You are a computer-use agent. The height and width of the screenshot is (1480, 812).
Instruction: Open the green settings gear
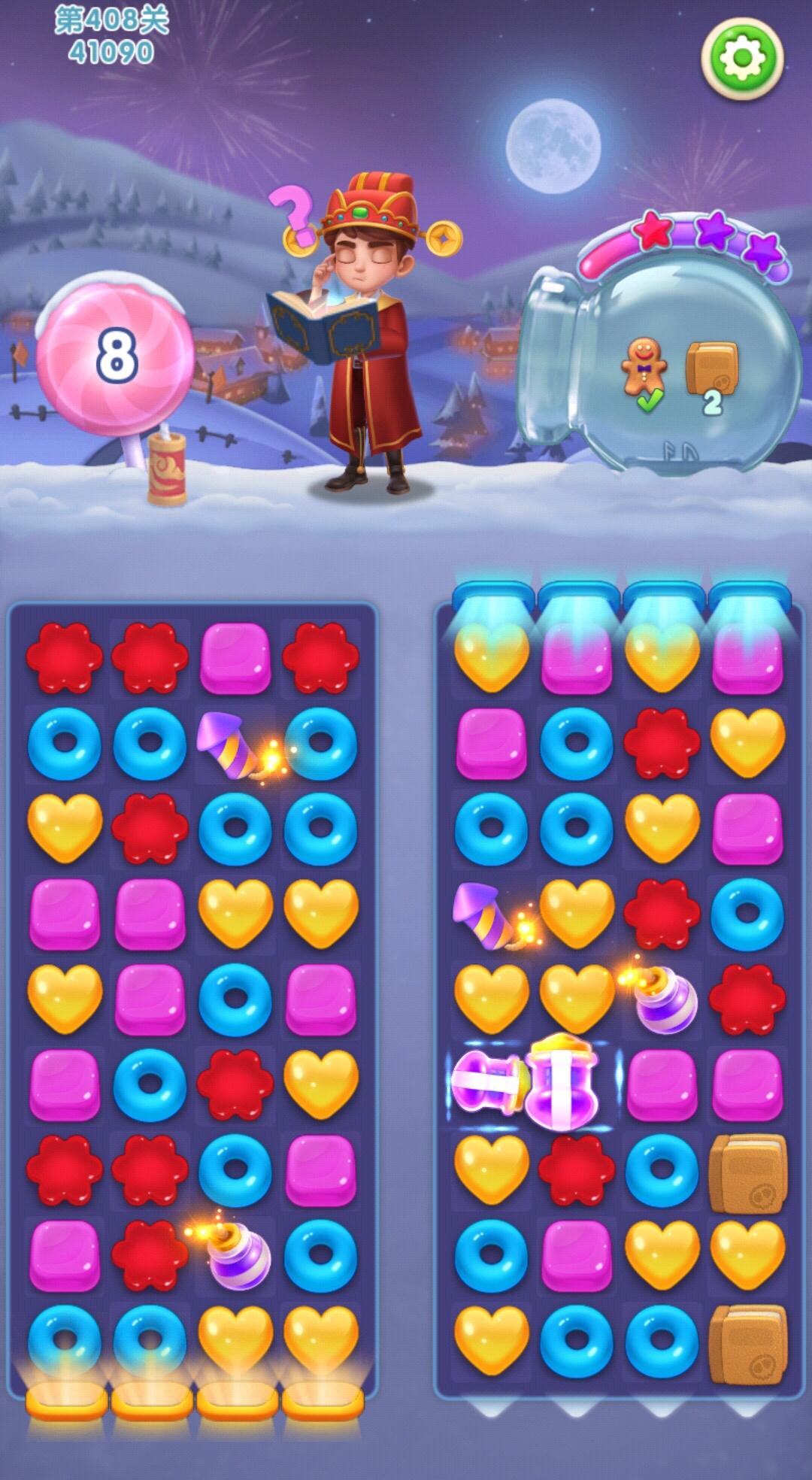[x=742, y=57]
